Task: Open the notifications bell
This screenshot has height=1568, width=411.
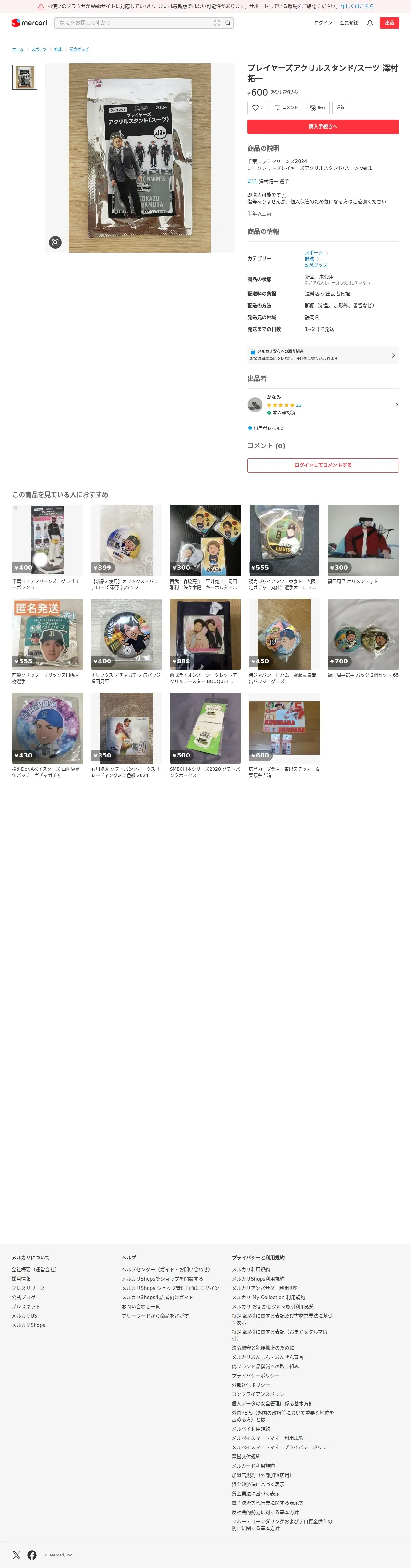Action: pyautogui.click(x=369, y=23)
